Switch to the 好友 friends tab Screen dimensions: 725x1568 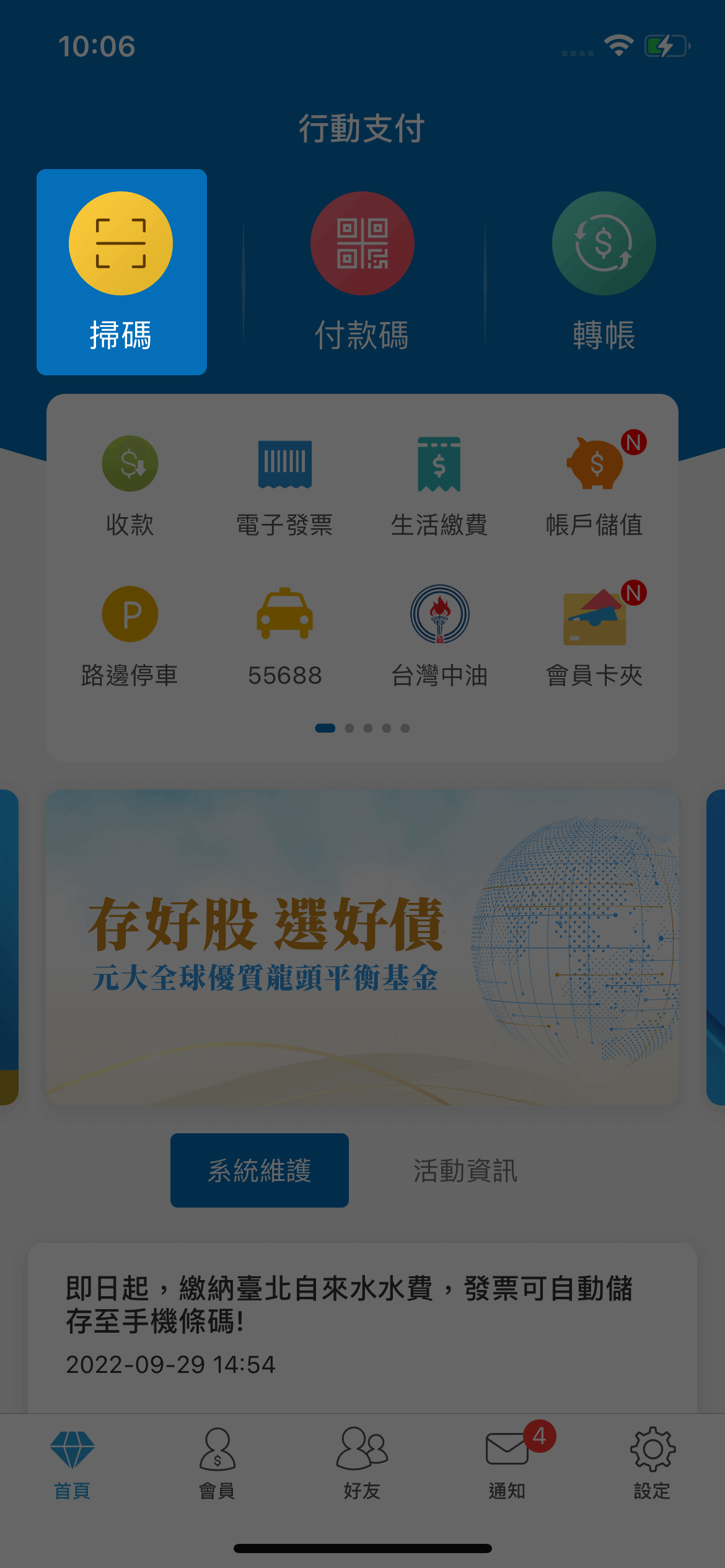pyautogui.click(x=362, y=1465)
